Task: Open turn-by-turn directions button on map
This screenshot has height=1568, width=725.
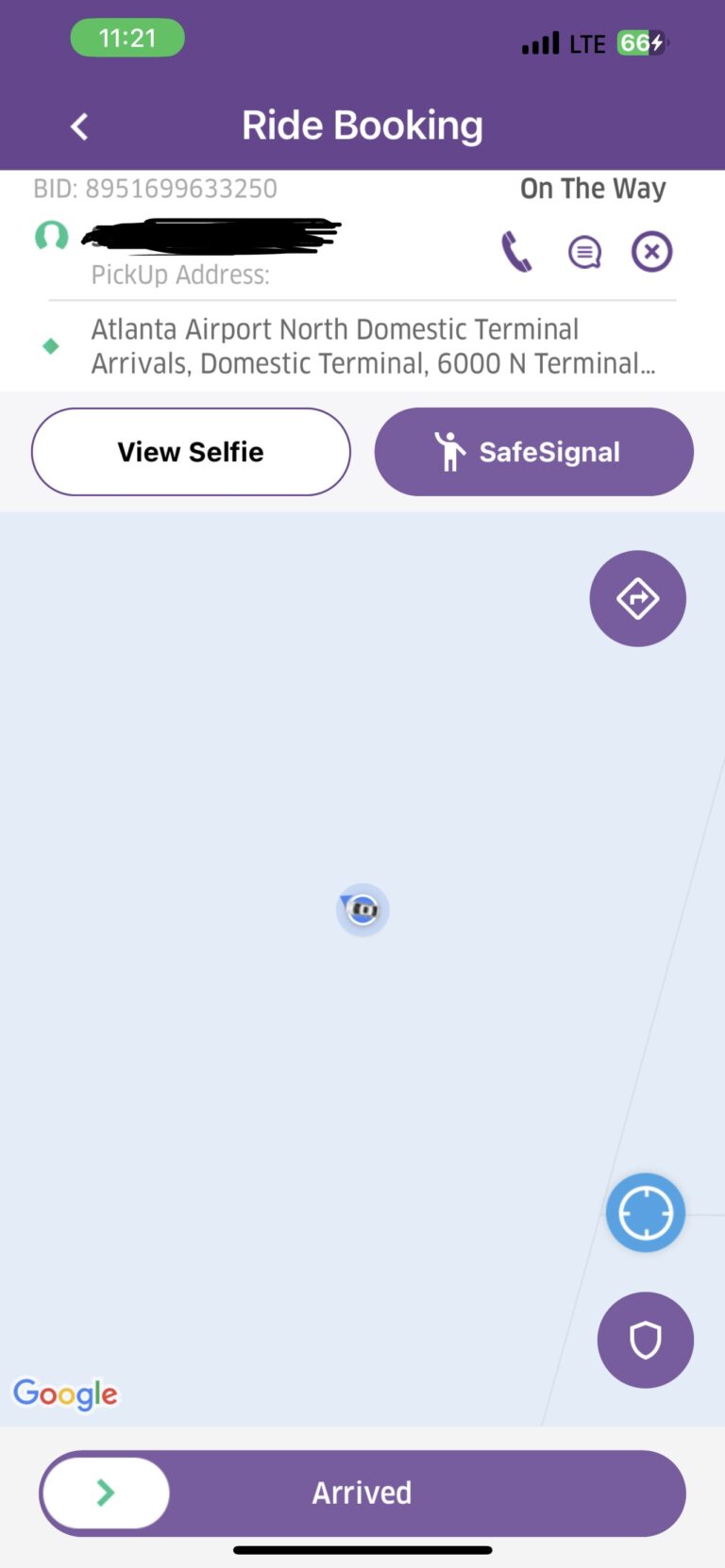Action: tap(638, 598)
